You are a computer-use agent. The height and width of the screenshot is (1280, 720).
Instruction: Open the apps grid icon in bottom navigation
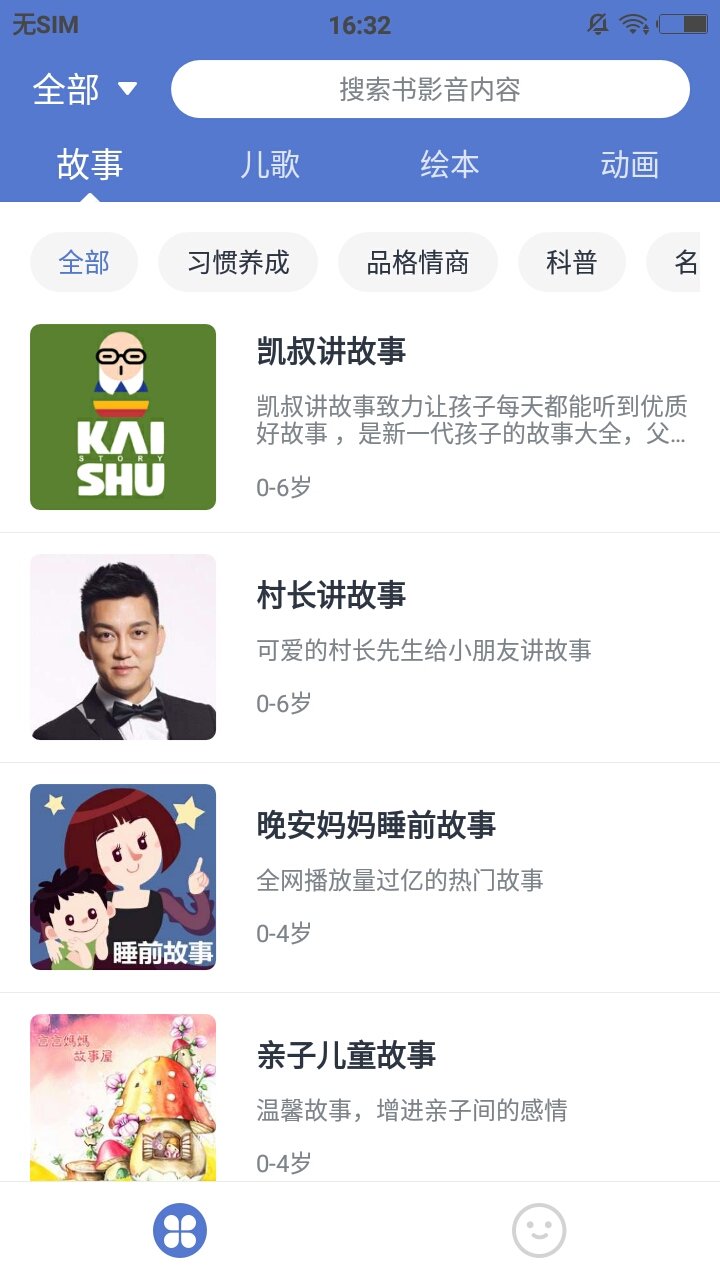(179, 1230)
